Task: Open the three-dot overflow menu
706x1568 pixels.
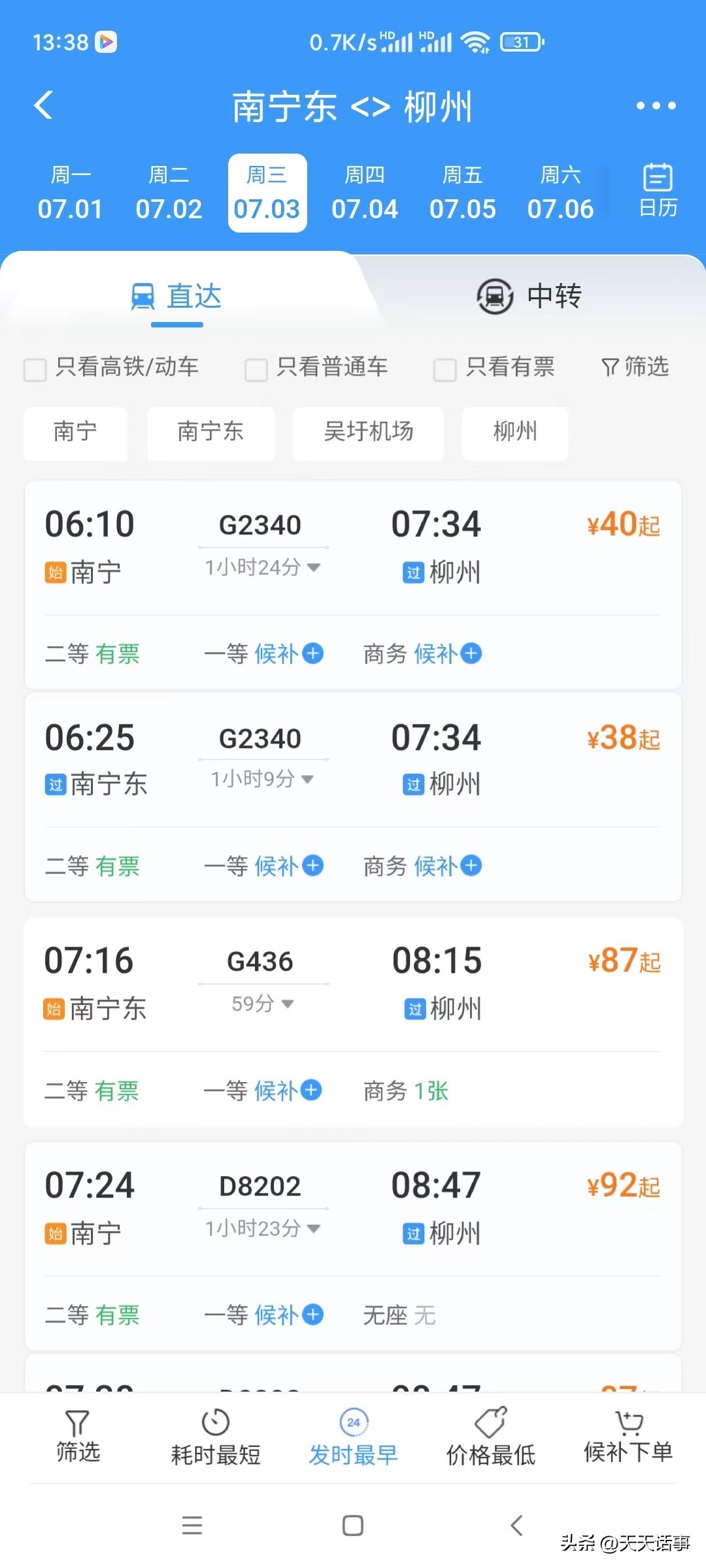Action: [656, 105]
